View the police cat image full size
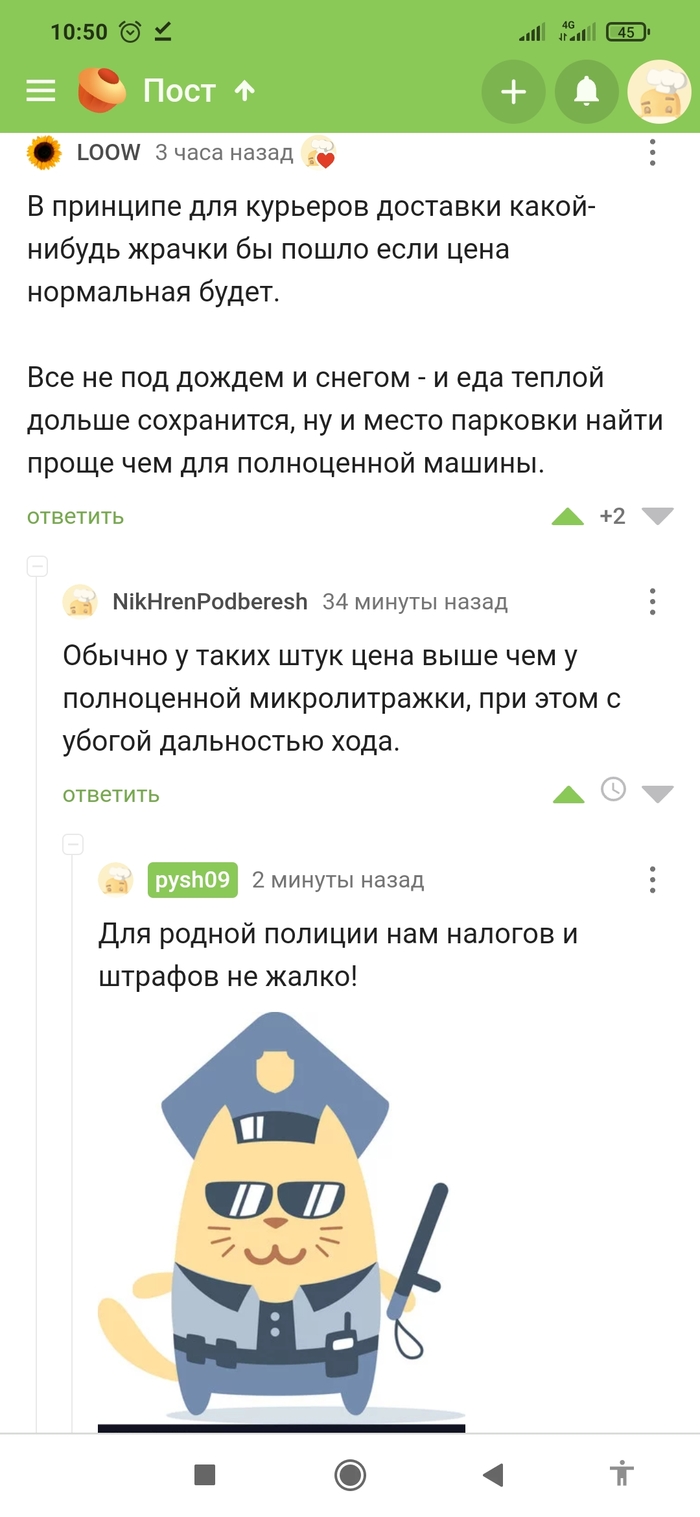This screenshot has height=1517, width=700. (281, 1220)
